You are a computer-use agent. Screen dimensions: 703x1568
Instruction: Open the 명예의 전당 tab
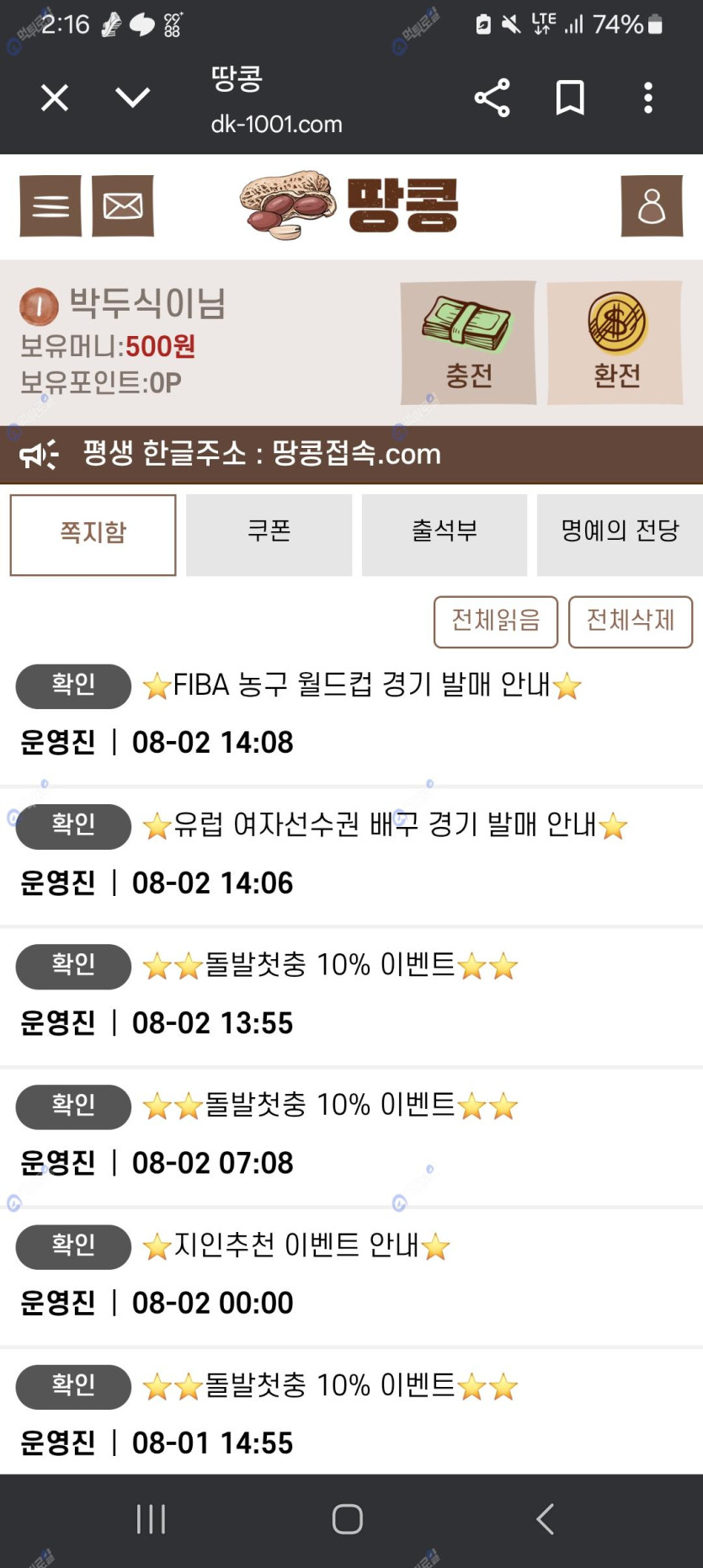(620, 535)
